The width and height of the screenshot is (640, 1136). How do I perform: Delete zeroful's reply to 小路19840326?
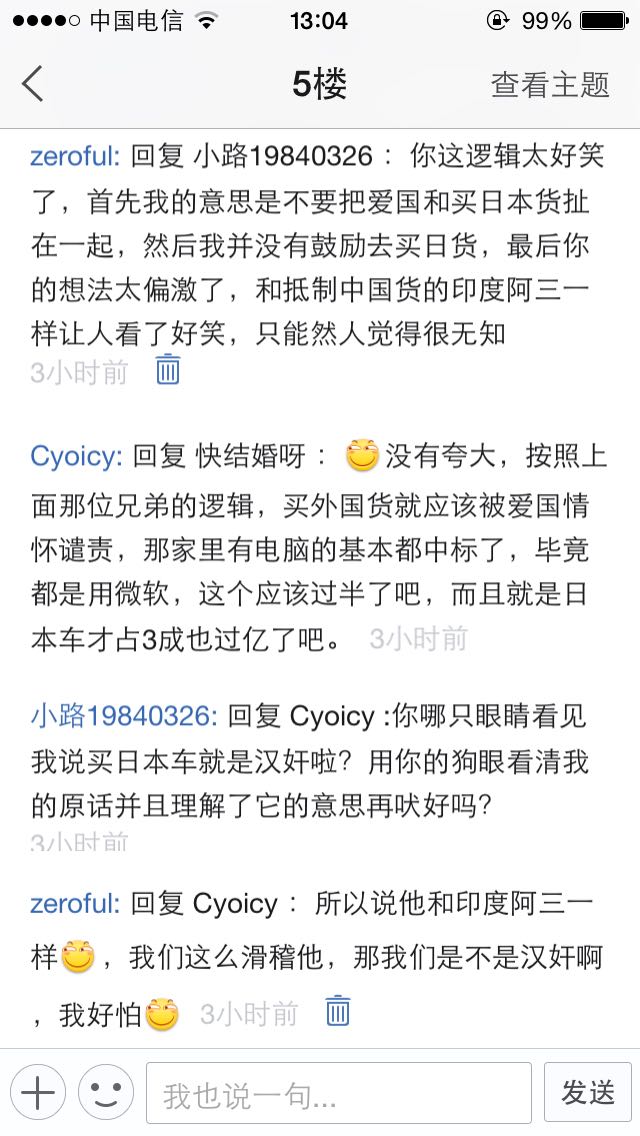click(x=167, y=369)
